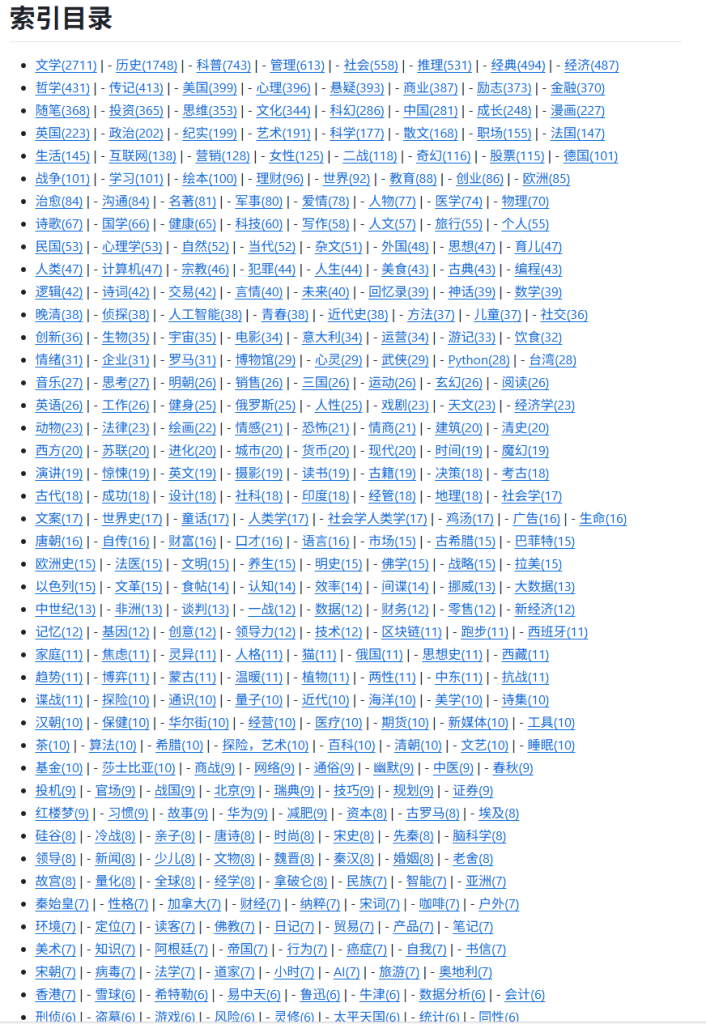
Task: Tap the 经济学(23) link
Action: click(544, 405)
